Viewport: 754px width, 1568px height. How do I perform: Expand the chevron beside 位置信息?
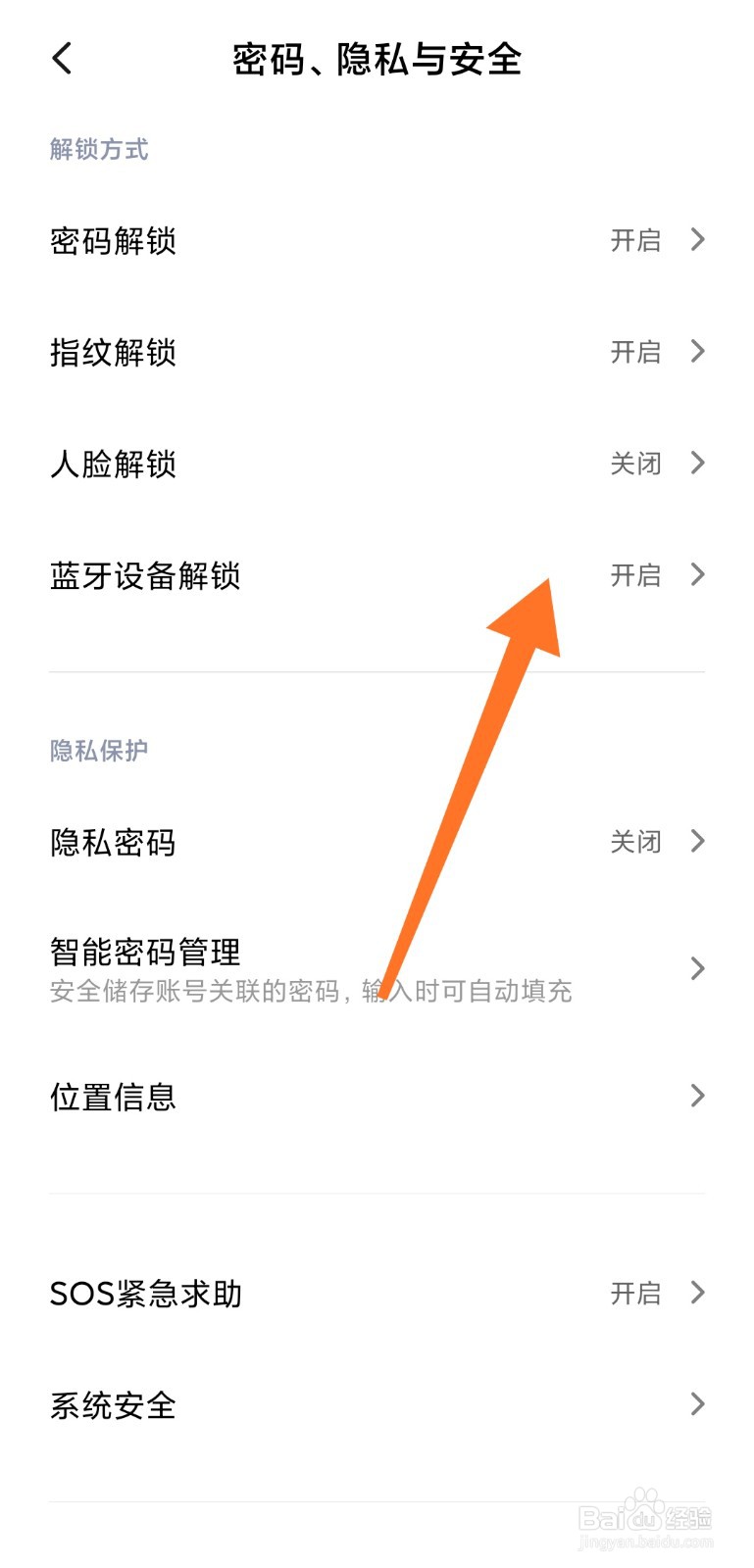pyautogui.click(x=698, y=1095)
